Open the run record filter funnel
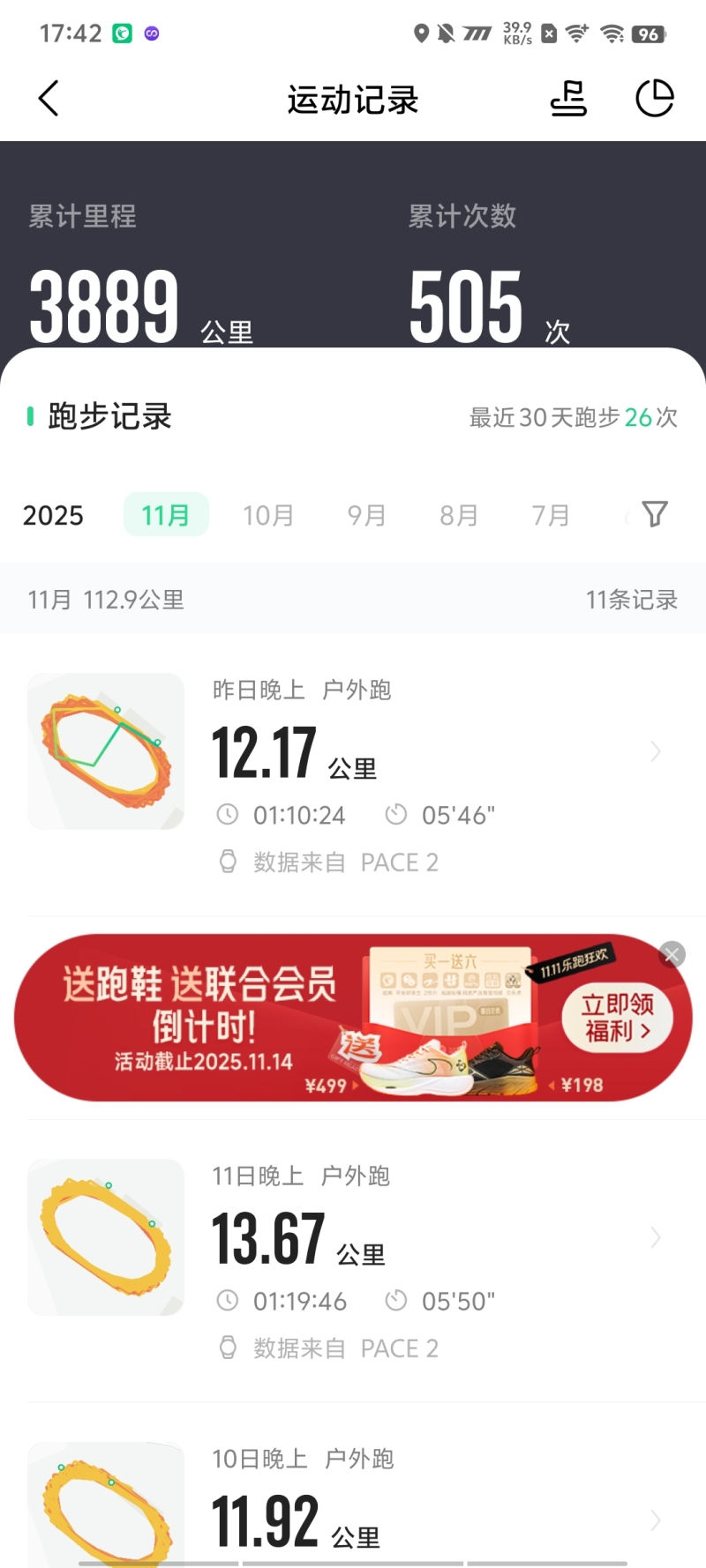The width and height of the screenshot is (706, 1568). [x=655, y=514]
